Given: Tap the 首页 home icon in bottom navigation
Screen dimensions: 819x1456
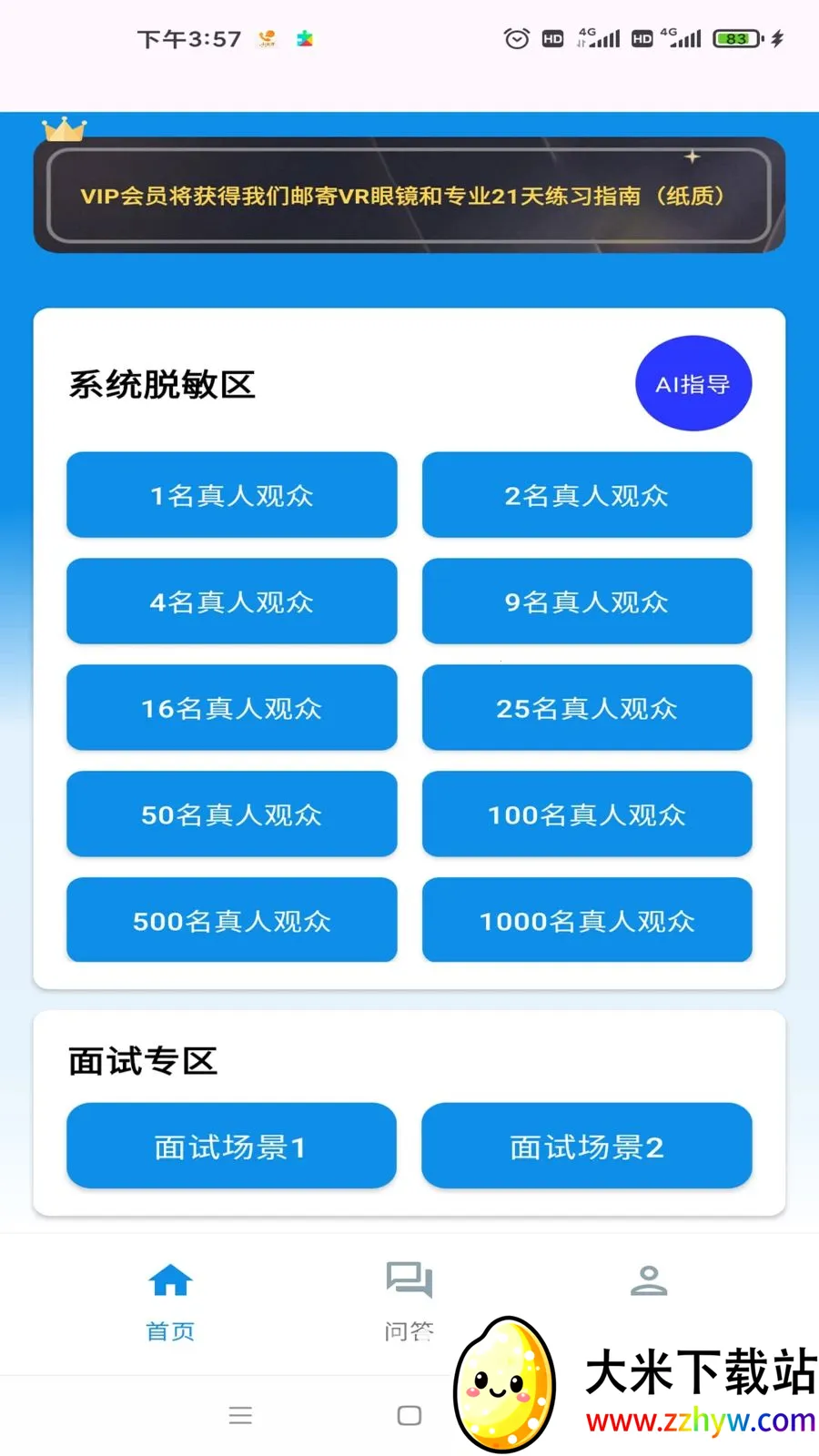Looking at the screenshot, I should tap(169, 1279).
